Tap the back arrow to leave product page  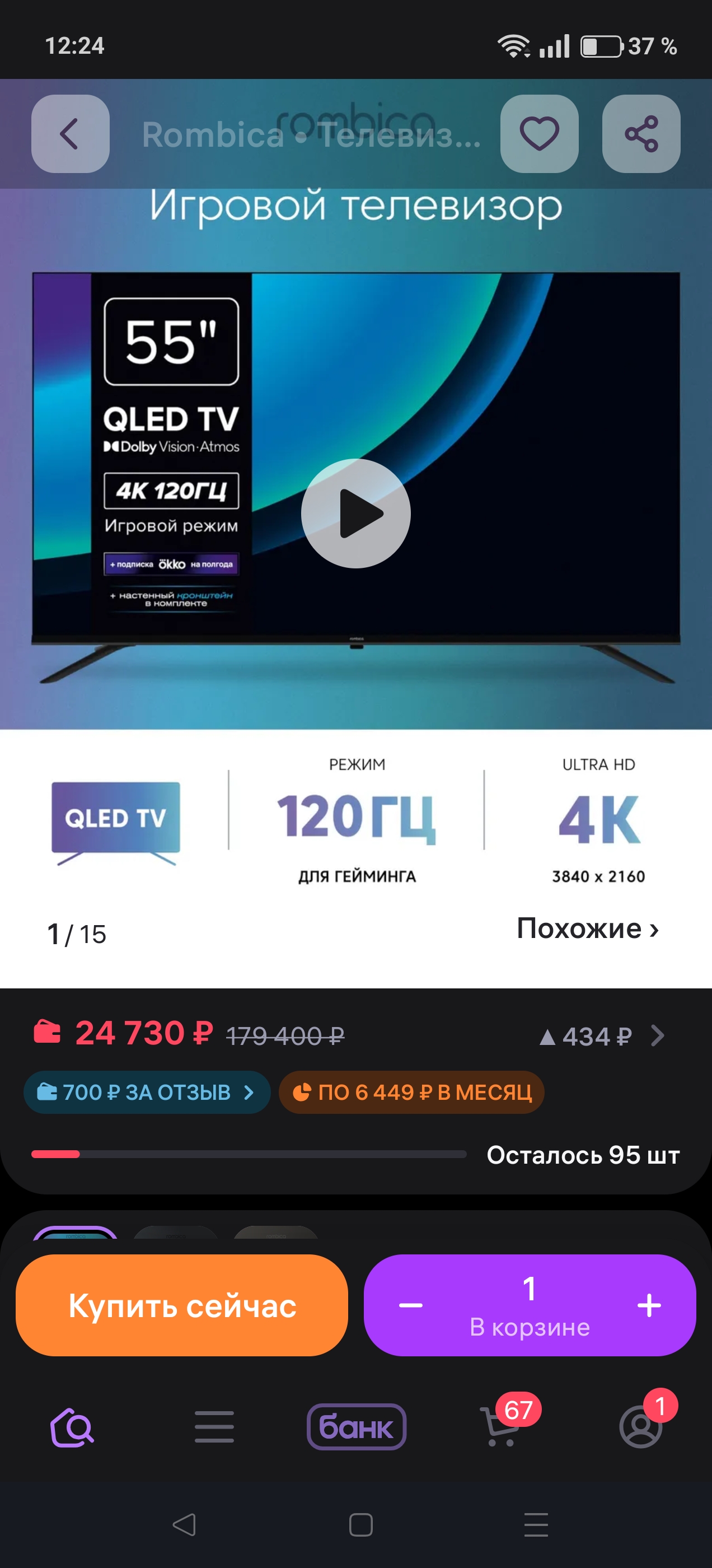click(x=69, y=135)
